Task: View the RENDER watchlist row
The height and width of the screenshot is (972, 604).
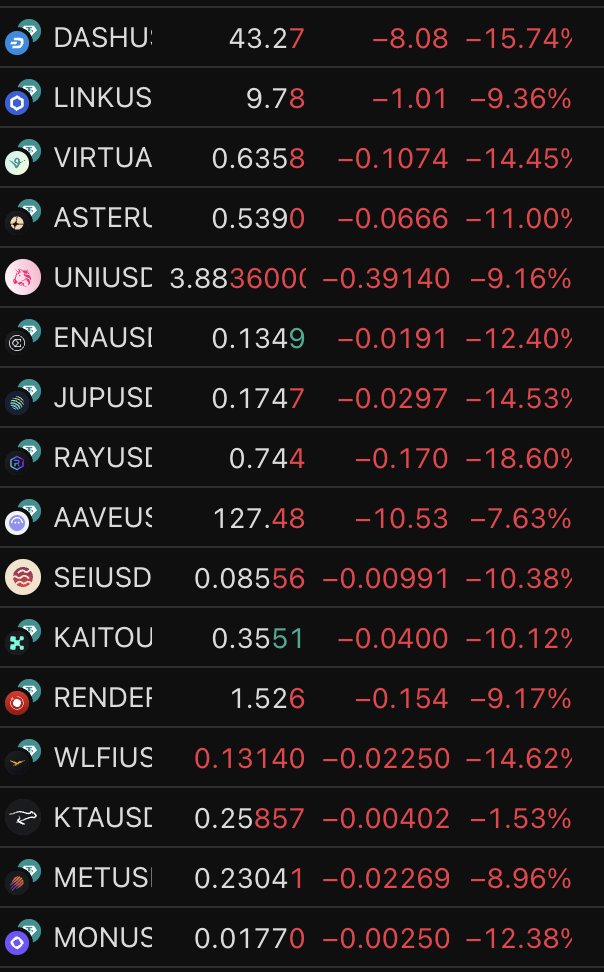Action: [102, 698]
